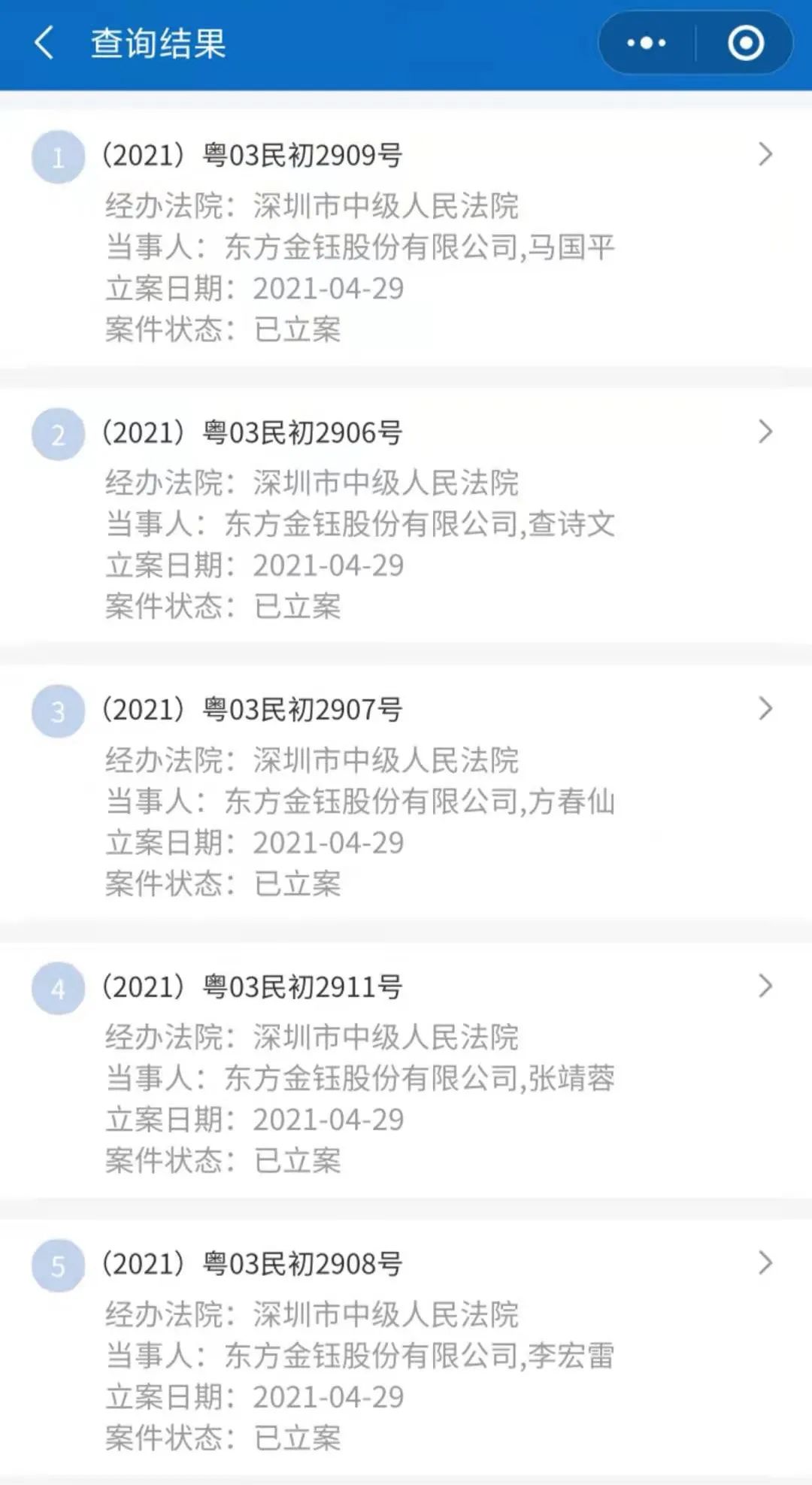Go back from the 查询结果 page
The height and width of the screenshot is (1485, 812).
45,43
